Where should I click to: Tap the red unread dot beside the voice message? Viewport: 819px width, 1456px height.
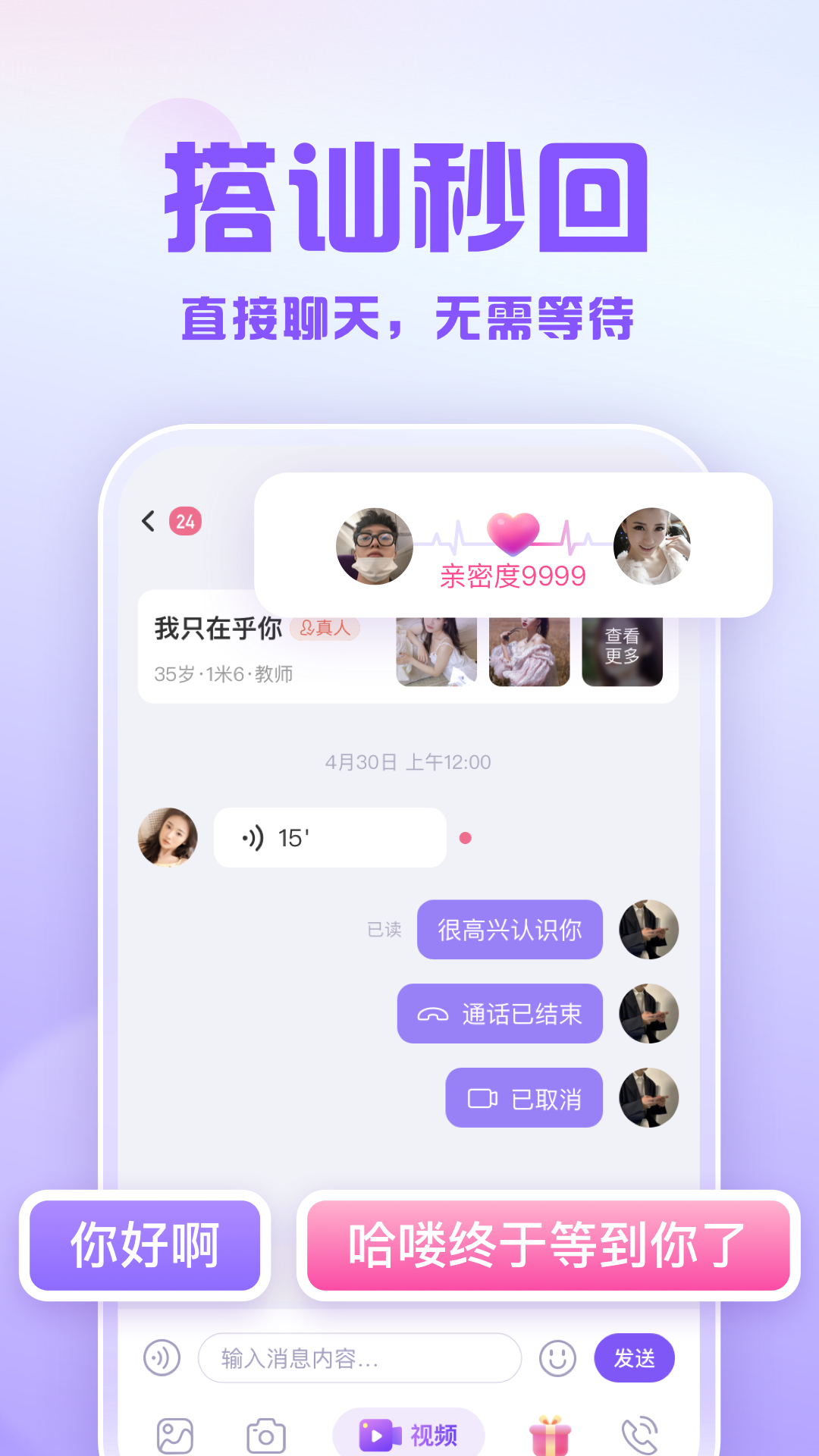click(x=465, y=837)
